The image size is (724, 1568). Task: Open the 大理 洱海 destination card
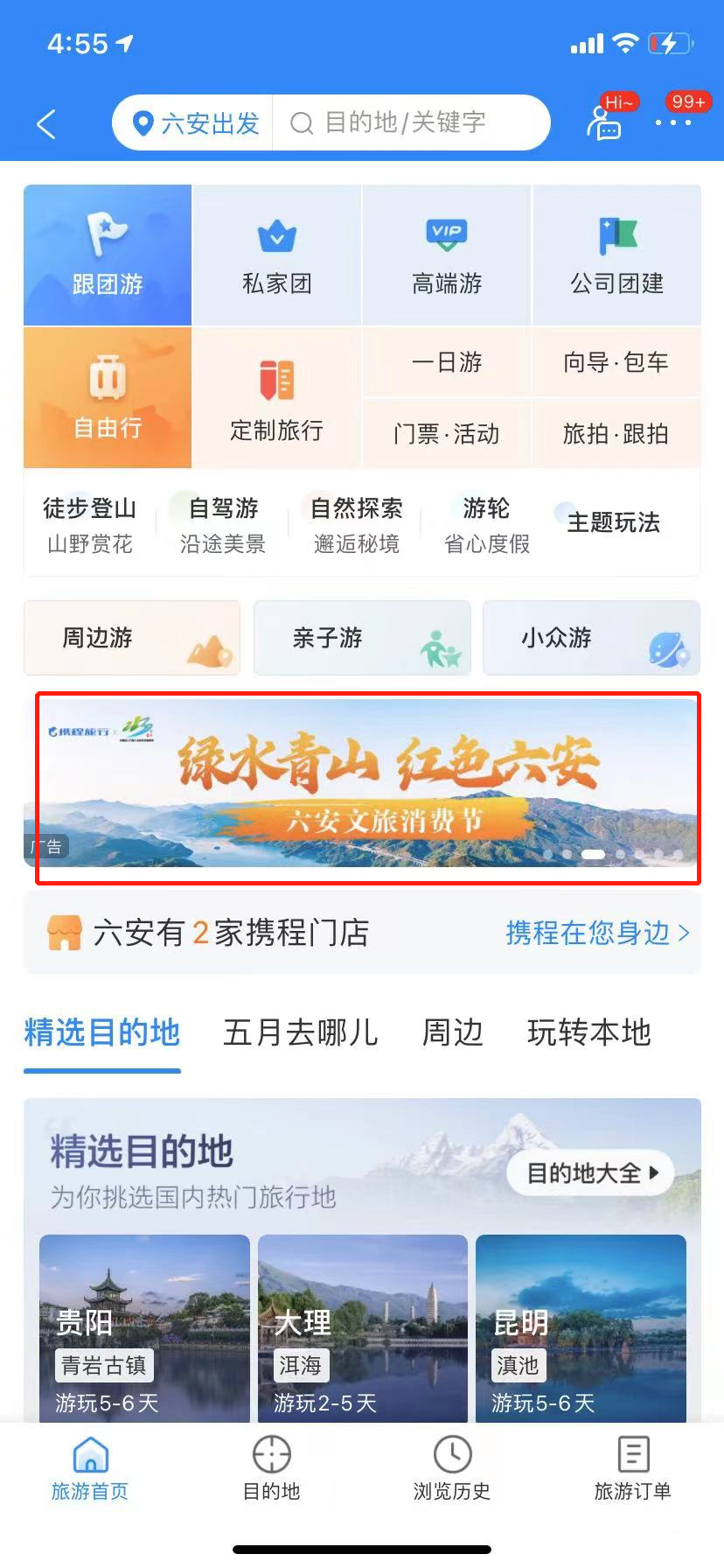point(363,1326)
